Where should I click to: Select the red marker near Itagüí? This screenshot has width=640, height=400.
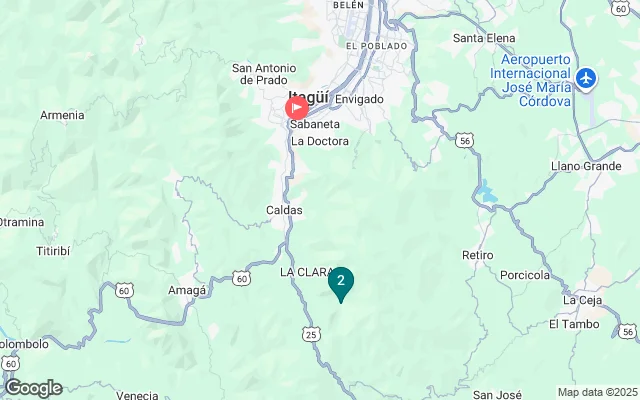tap(297, 107)
